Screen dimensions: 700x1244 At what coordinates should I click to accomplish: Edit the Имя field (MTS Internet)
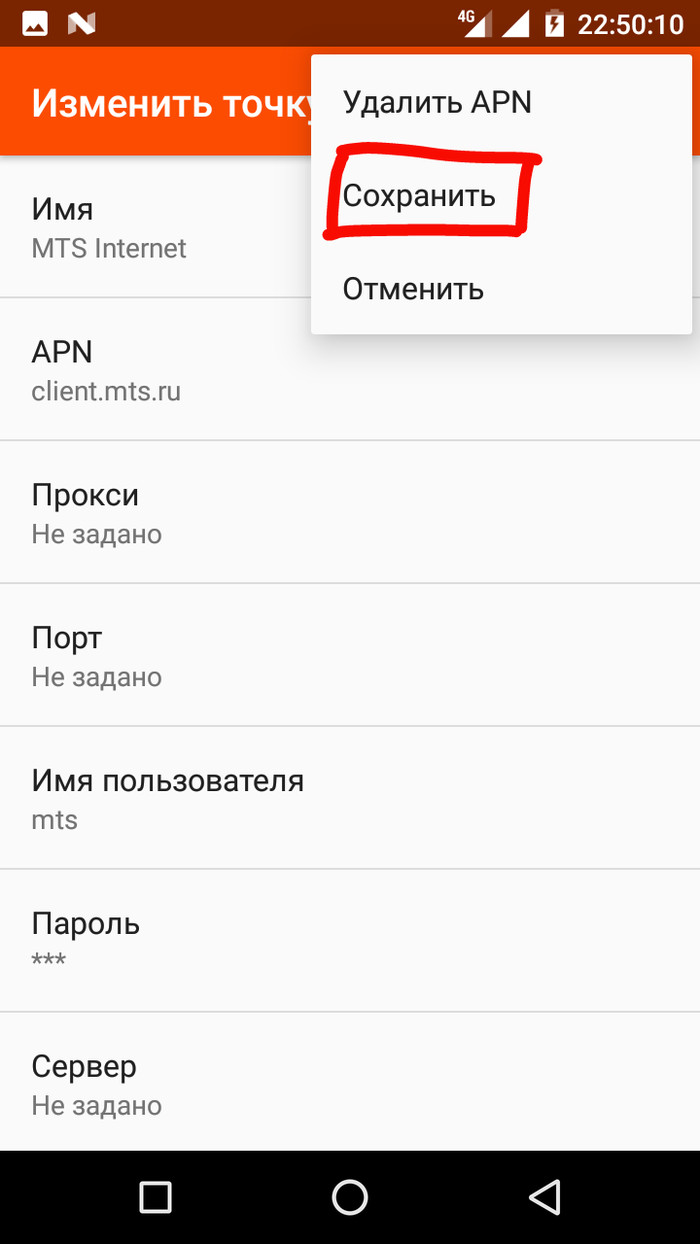tap(150, 227)
